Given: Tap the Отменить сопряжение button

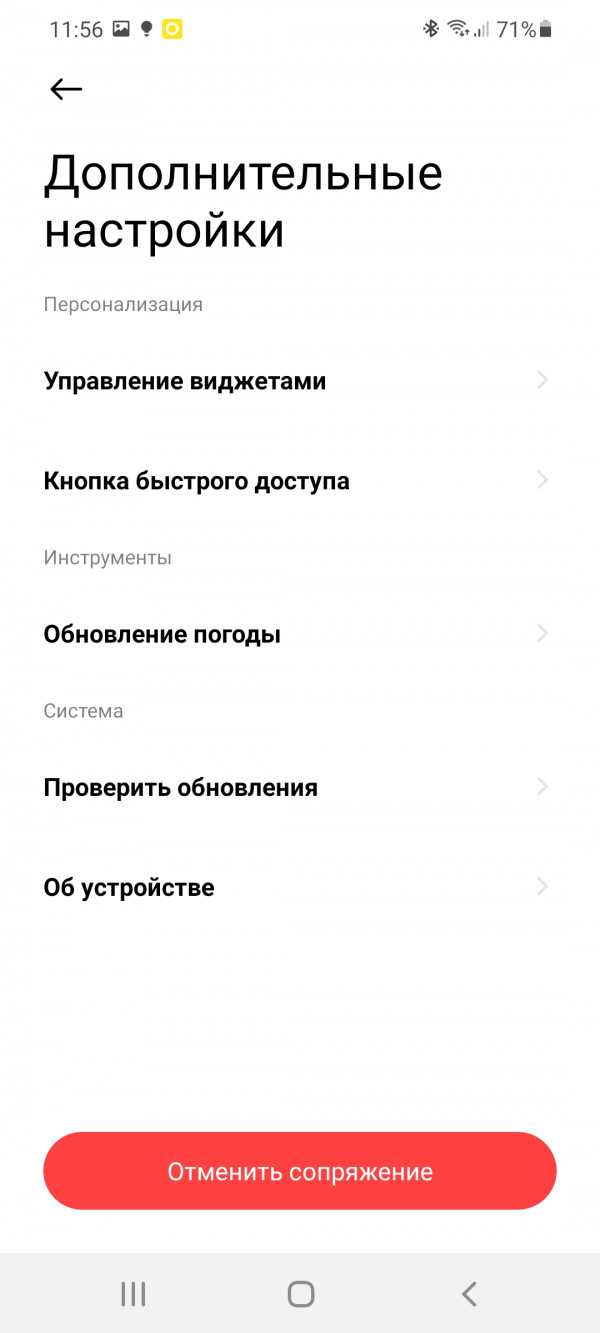Looking at the screenshot, I should point(300,1171).
